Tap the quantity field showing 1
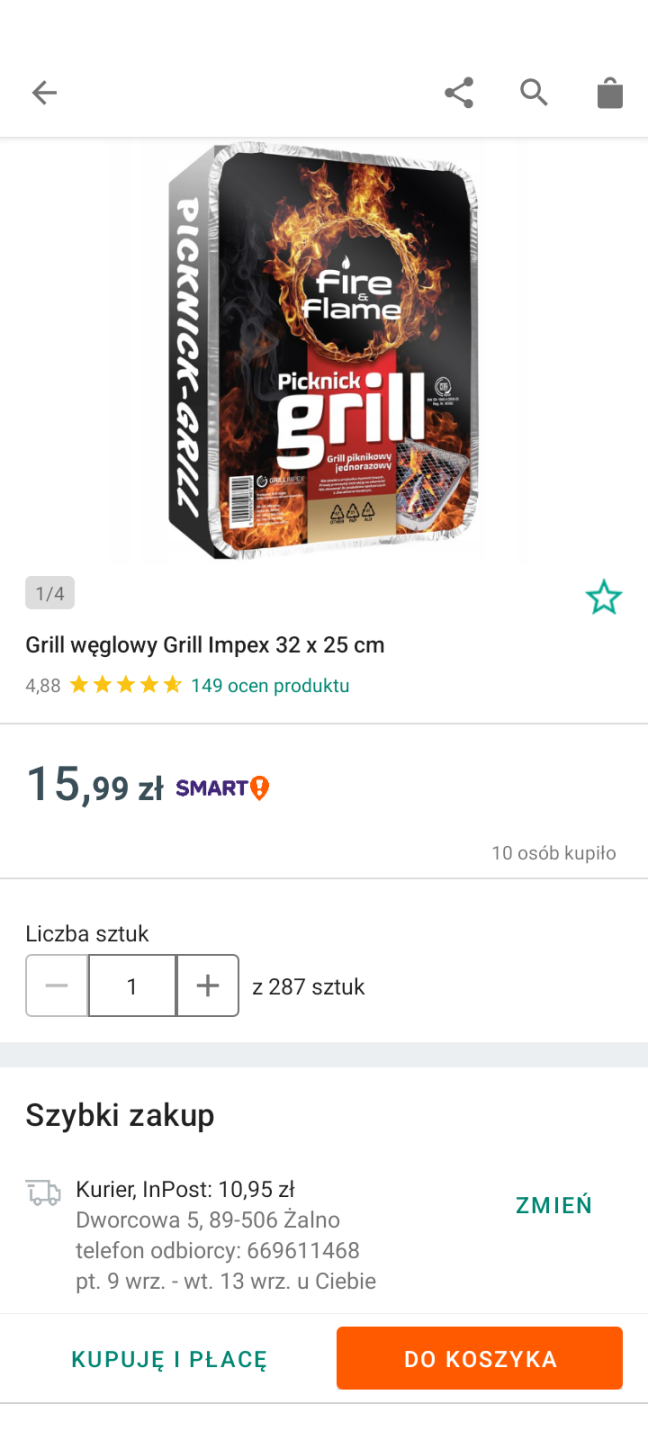Screen dimensions: 648x1440 pos(132,986)
